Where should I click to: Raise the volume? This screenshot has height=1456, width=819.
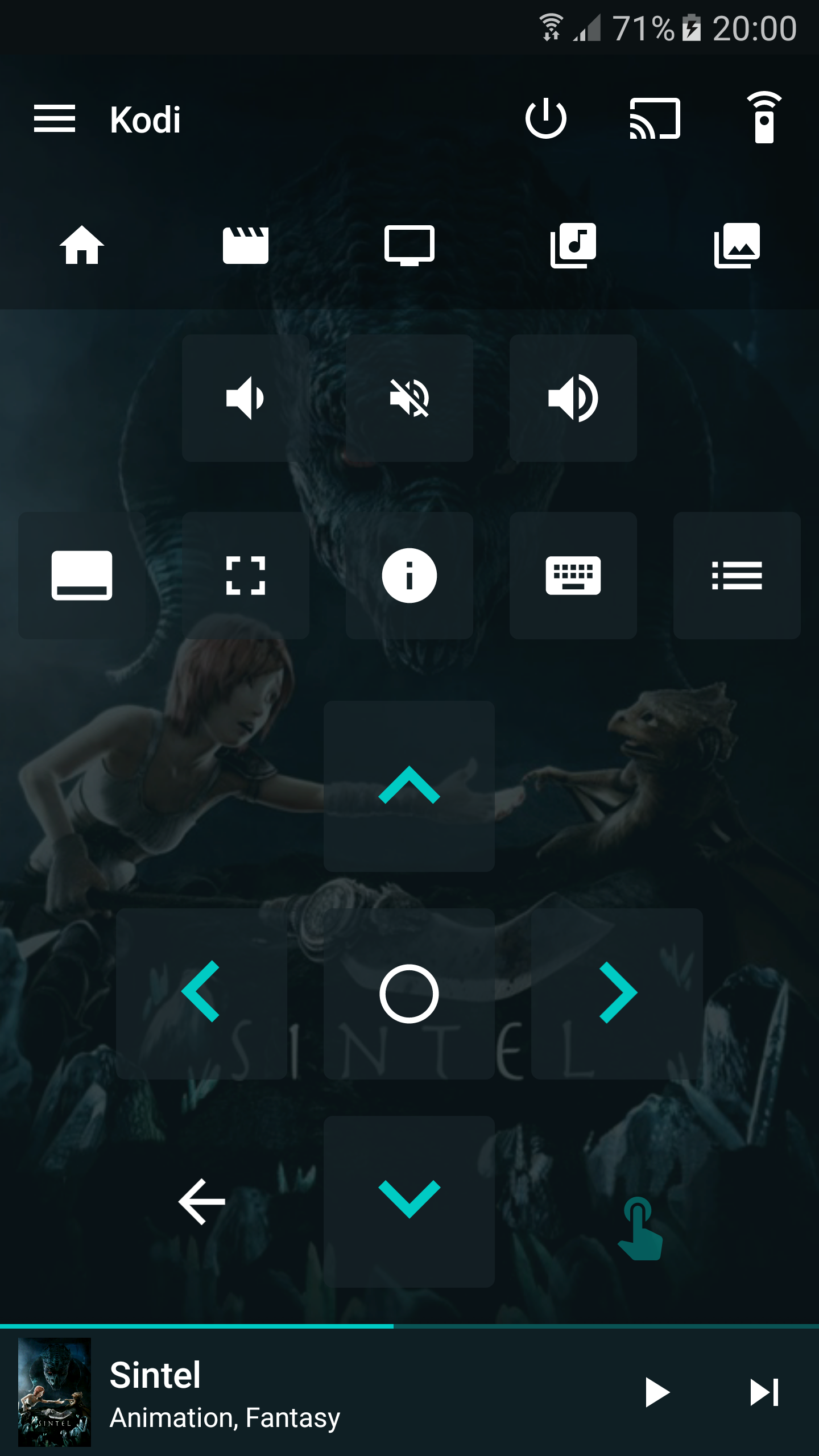pyautogui.click(x=573, y=398)
